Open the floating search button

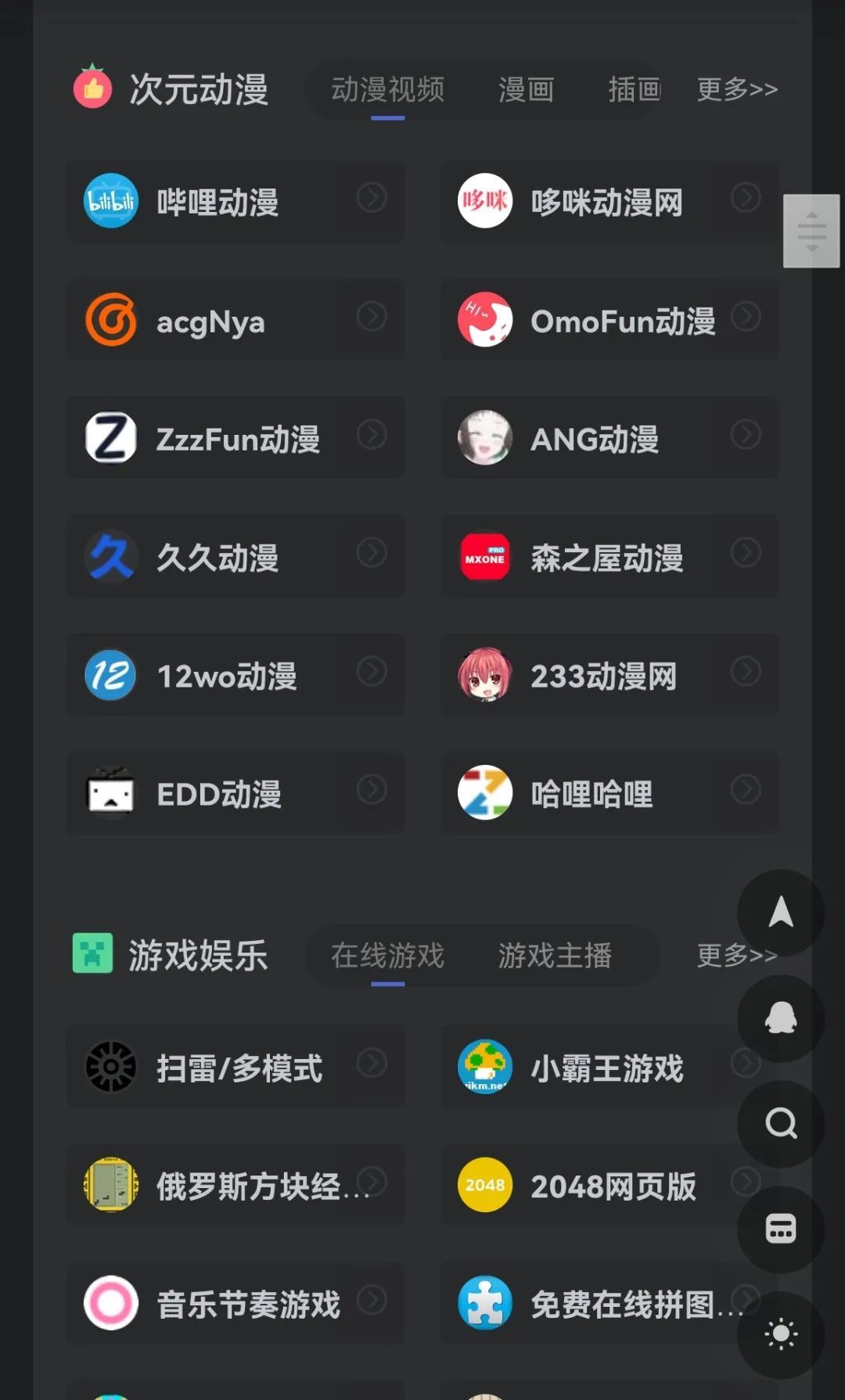point(780,1124)
